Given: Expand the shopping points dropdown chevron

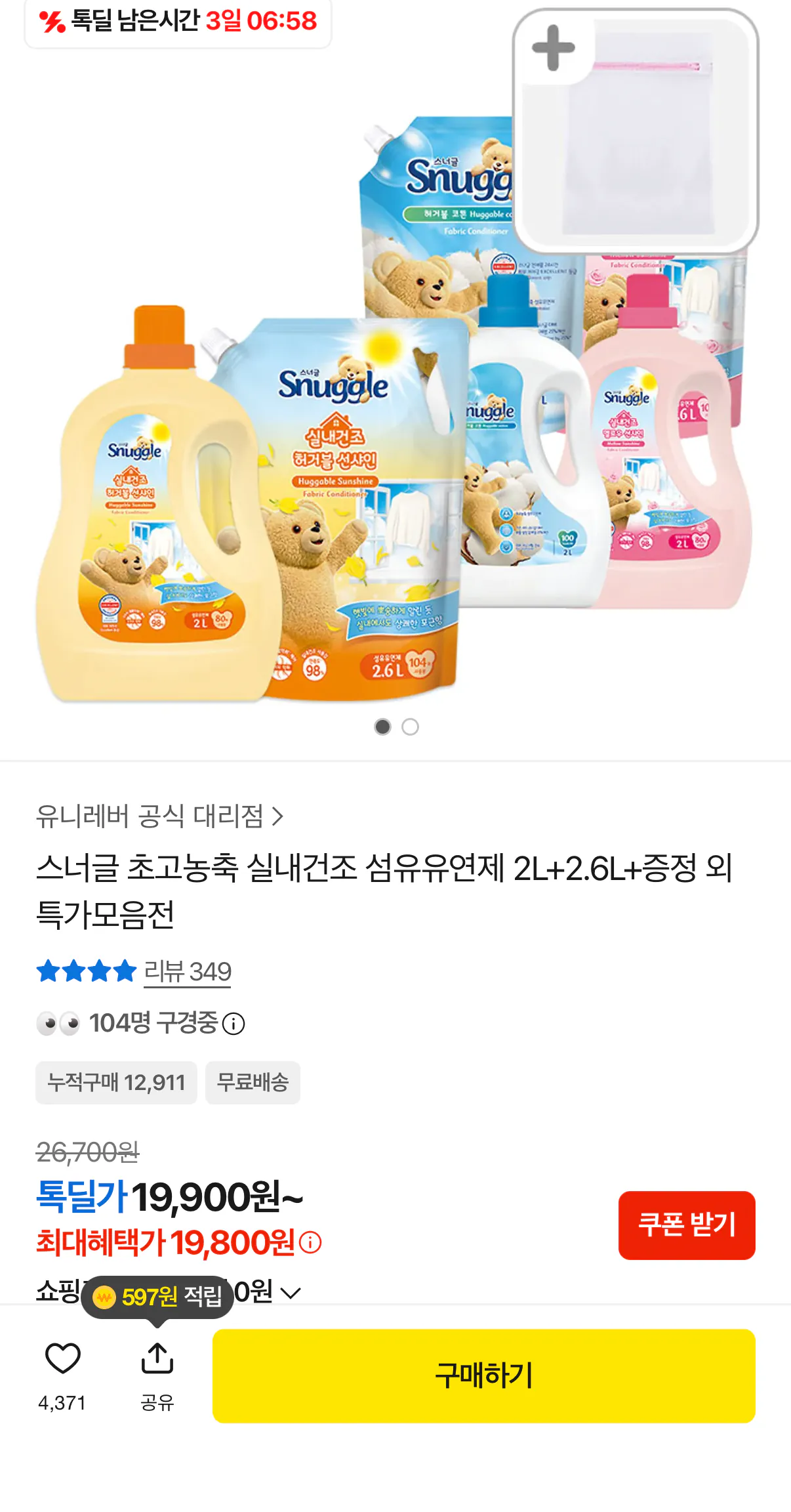Looking at the screenshot, I should click(x=291, y=1293).
